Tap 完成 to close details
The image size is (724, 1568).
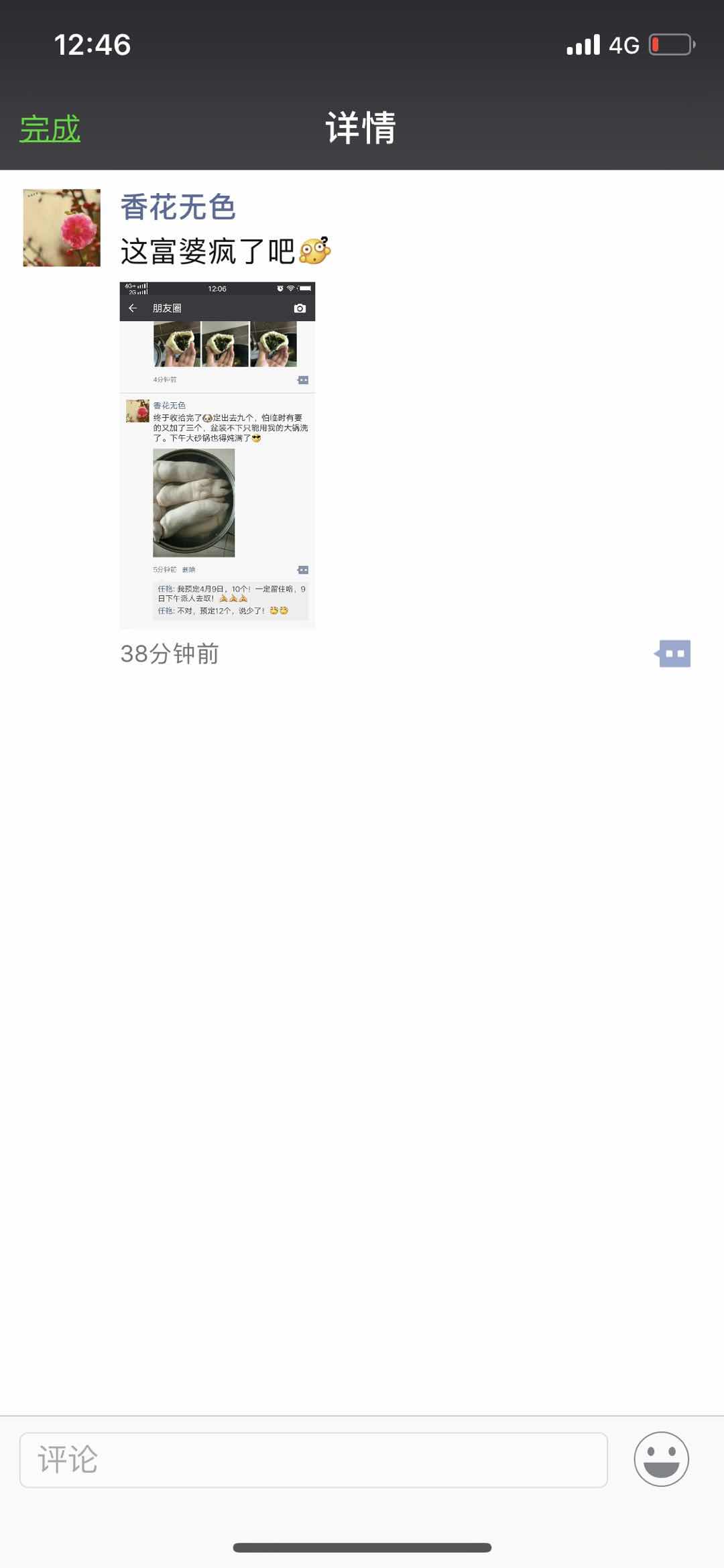[50, 128]
